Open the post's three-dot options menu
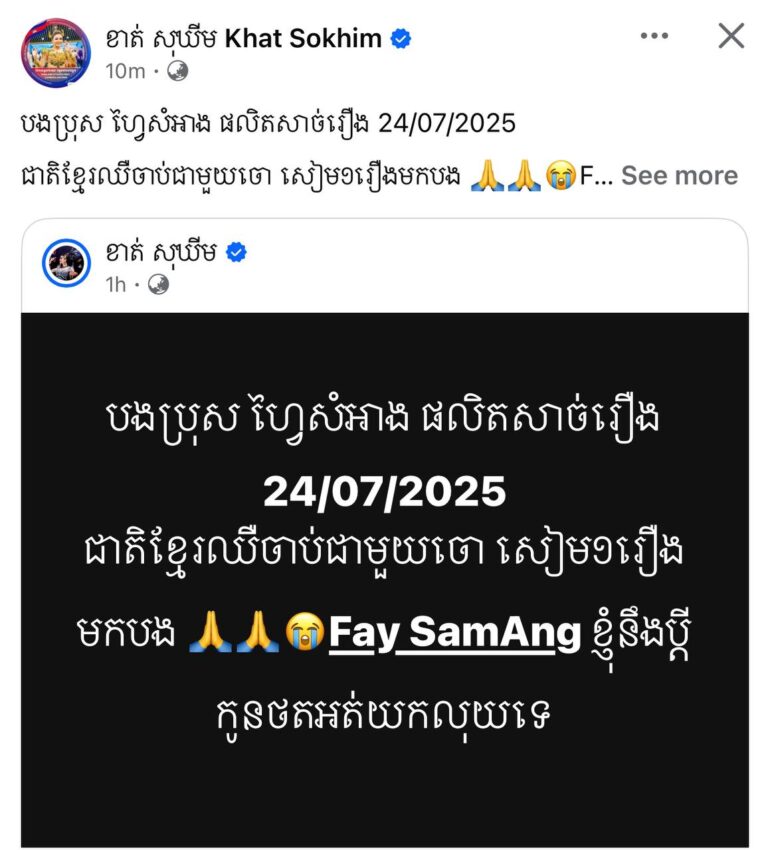 pyautogui.click(x=654, y=36)
